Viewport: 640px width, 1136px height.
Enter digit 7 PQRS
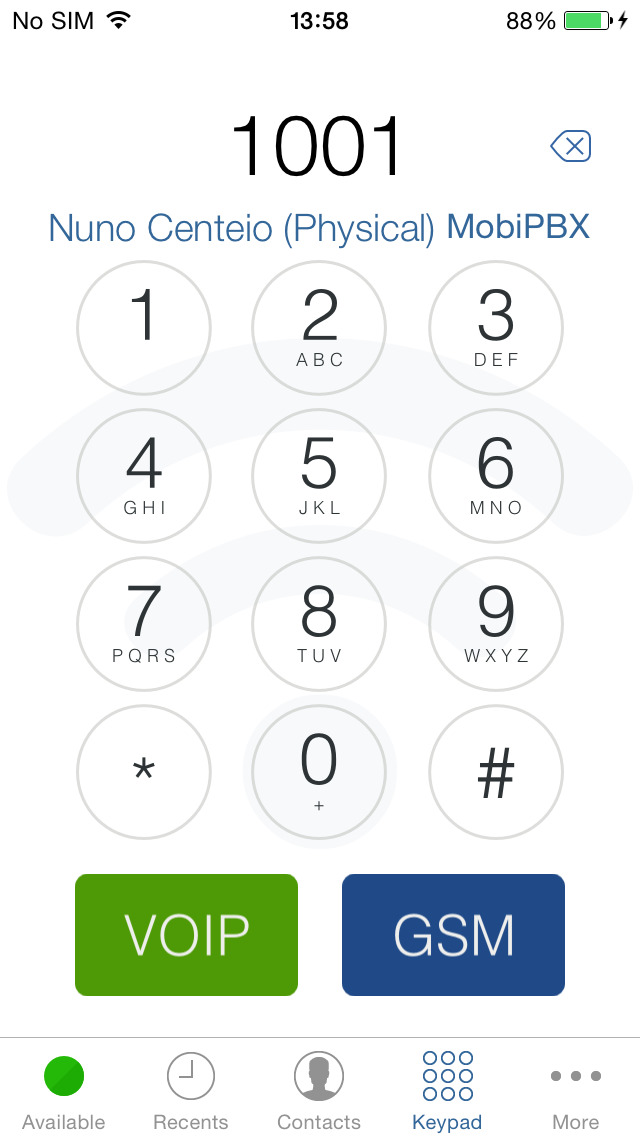point(144,624)
